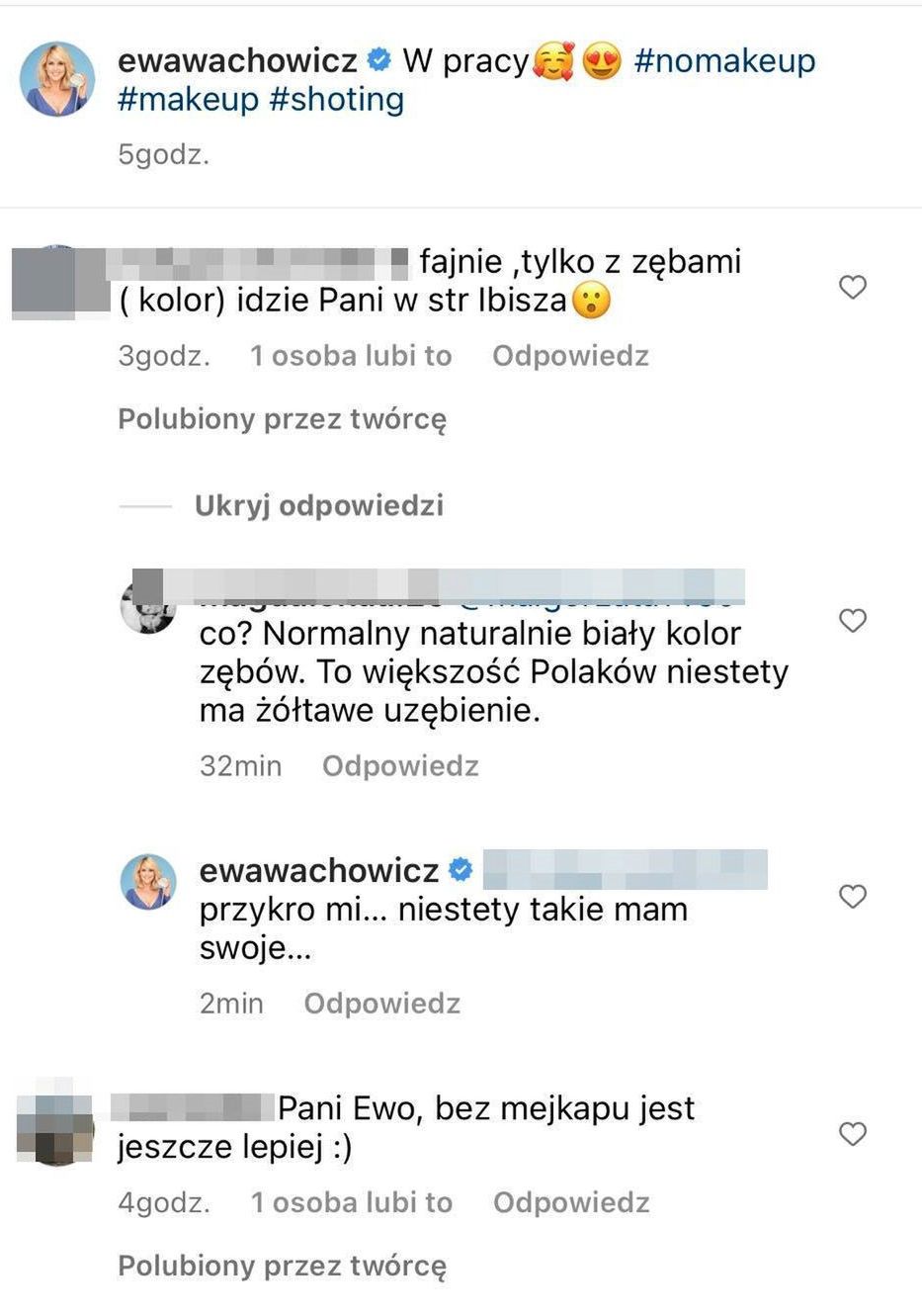
Task: Like the "Pani Ewo, bez mejkapu" comment
Action: click(852, 1134)
